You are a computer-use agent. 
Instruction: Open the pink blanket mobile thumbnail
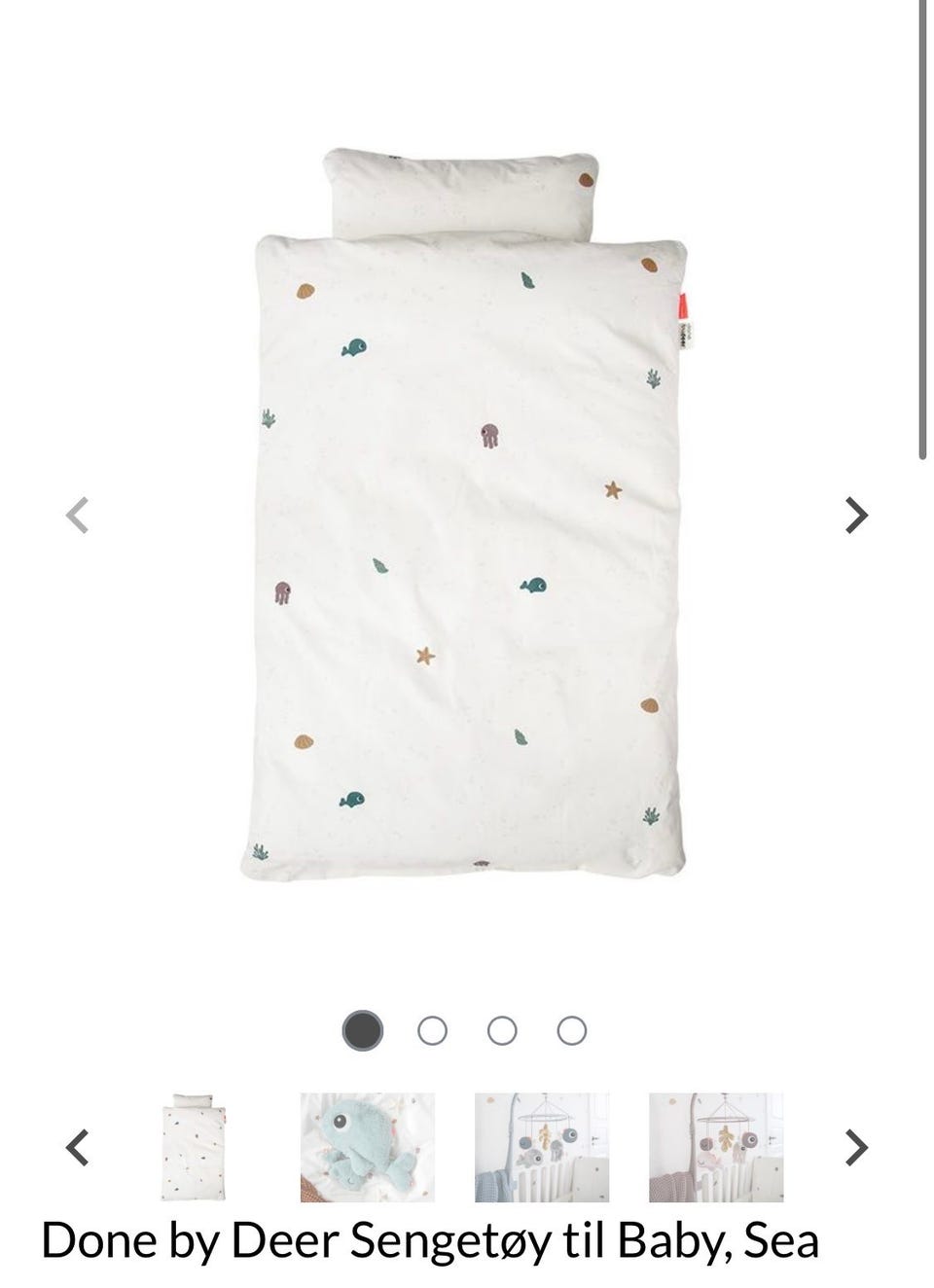(x=716, y=1147)
